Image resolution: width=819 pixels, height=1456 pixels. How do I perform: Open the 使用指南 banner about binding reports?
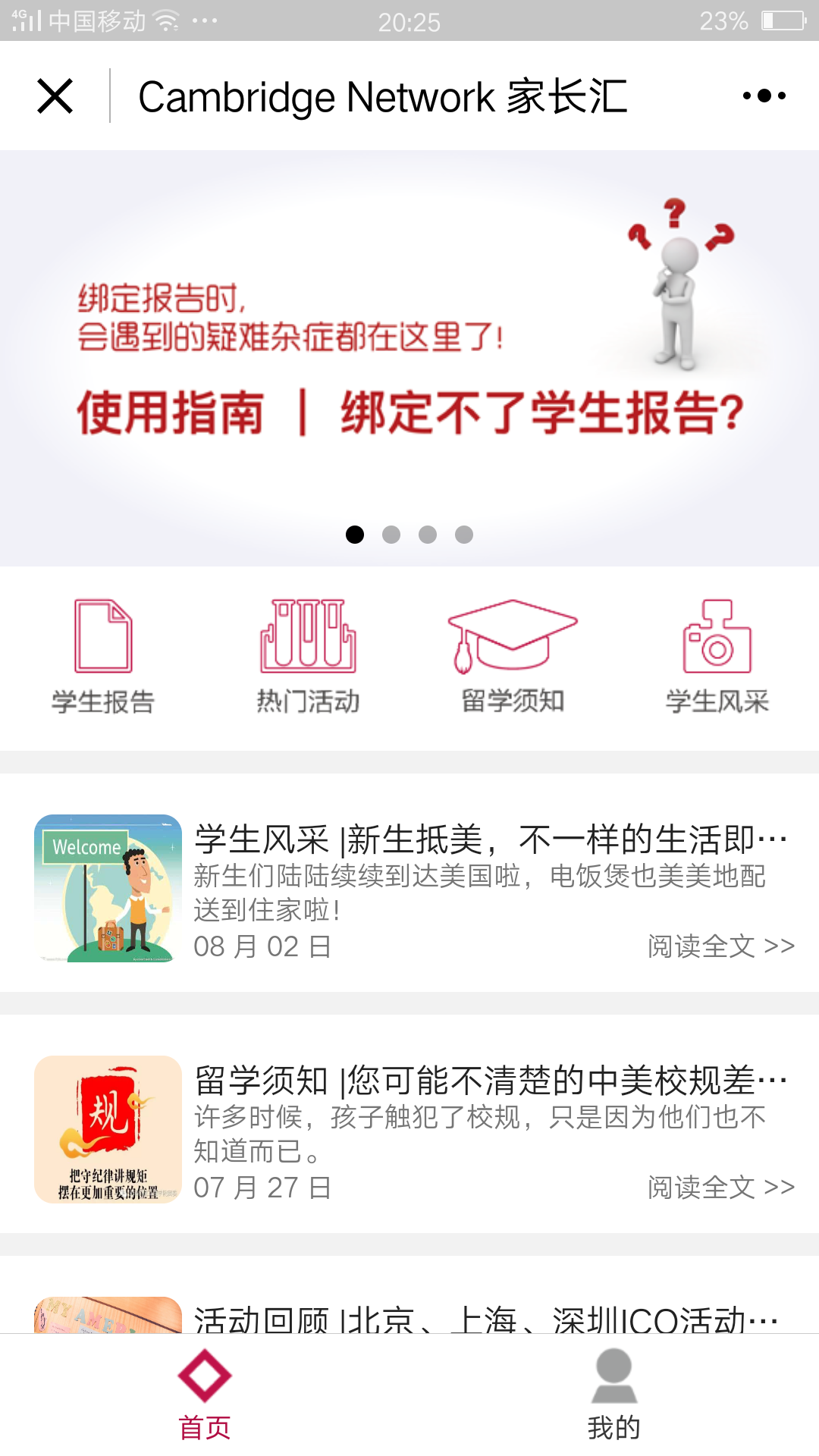(409, 358)
